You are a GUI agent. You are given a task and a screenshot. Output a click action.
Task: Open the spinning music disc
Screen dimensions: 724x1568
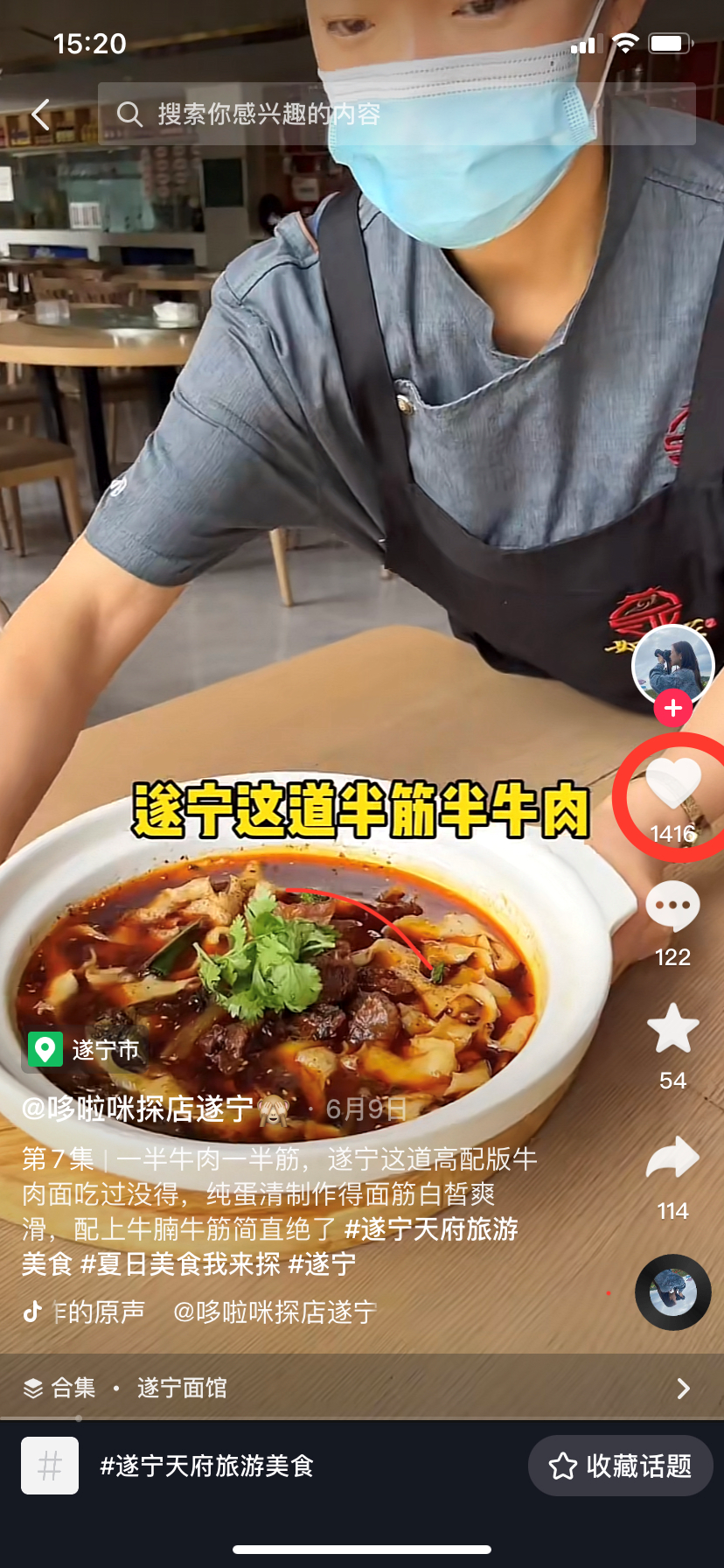pyautogui.click(x=672, y=1292)
